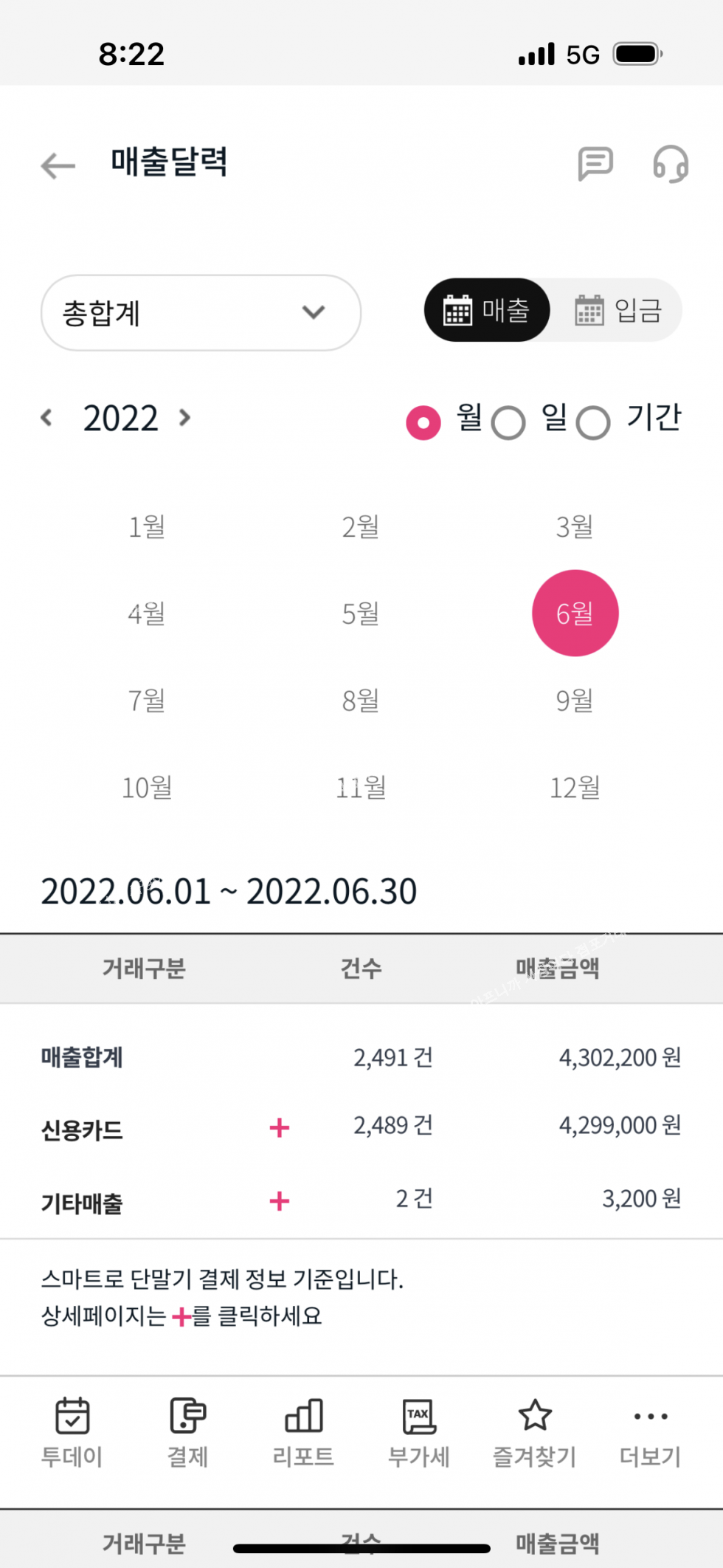Go to next year after 2022
Screen dimensions: 723x1568
click(x=184, y=418)
